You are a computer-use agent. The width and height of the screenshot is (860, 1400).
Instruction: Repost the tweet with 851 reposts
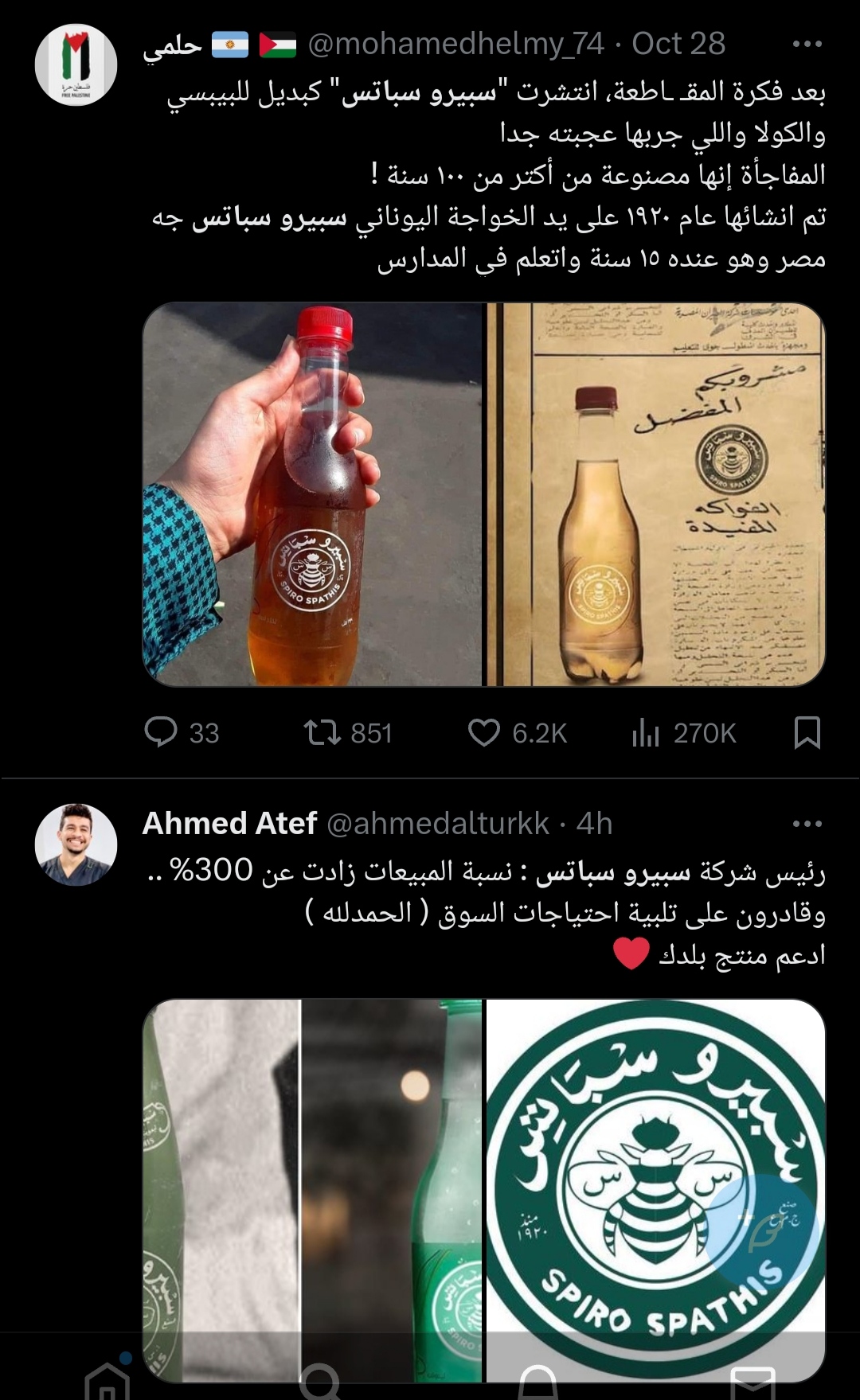322,732
